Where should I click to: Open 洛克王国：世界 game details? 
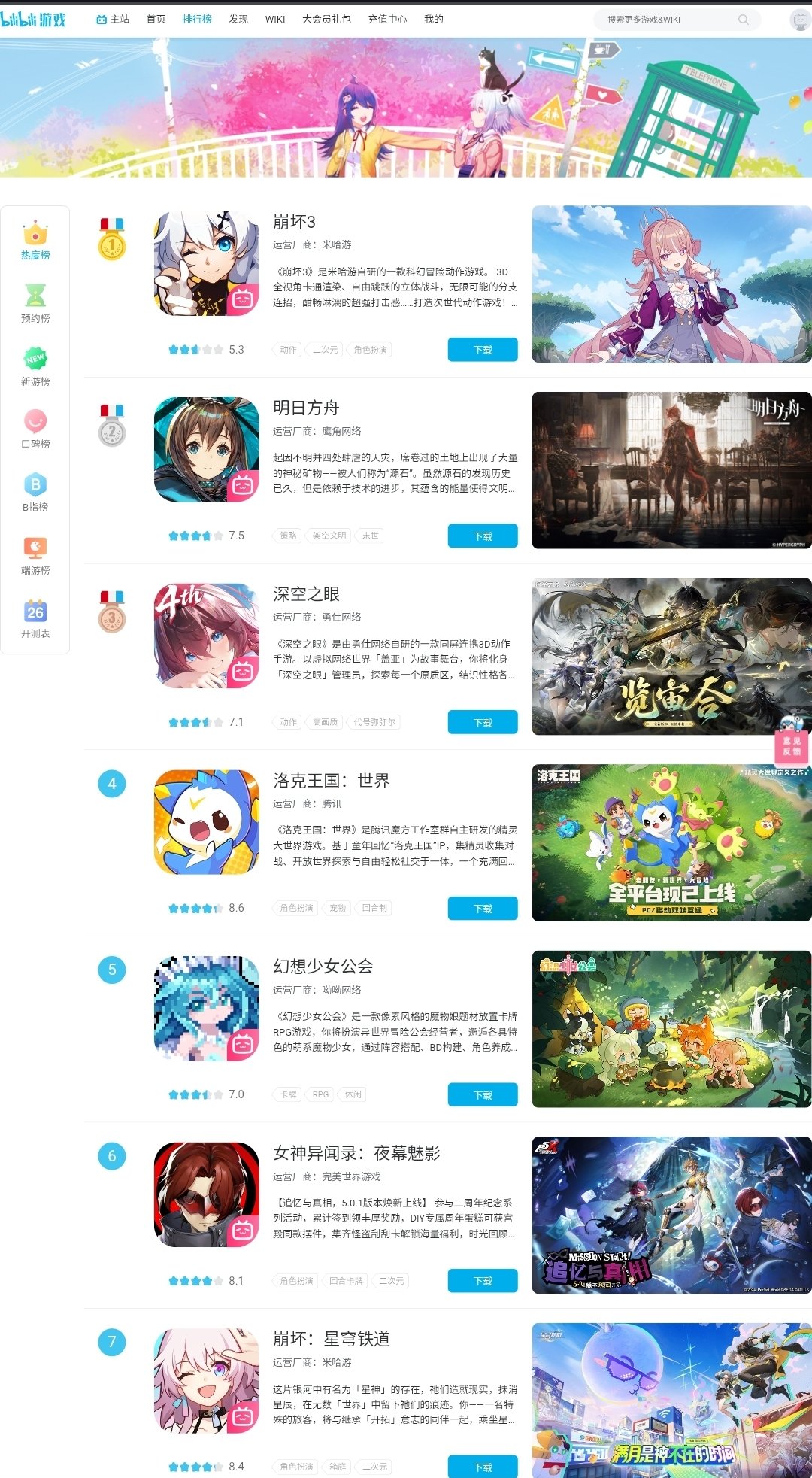click(x=332, y=781)
